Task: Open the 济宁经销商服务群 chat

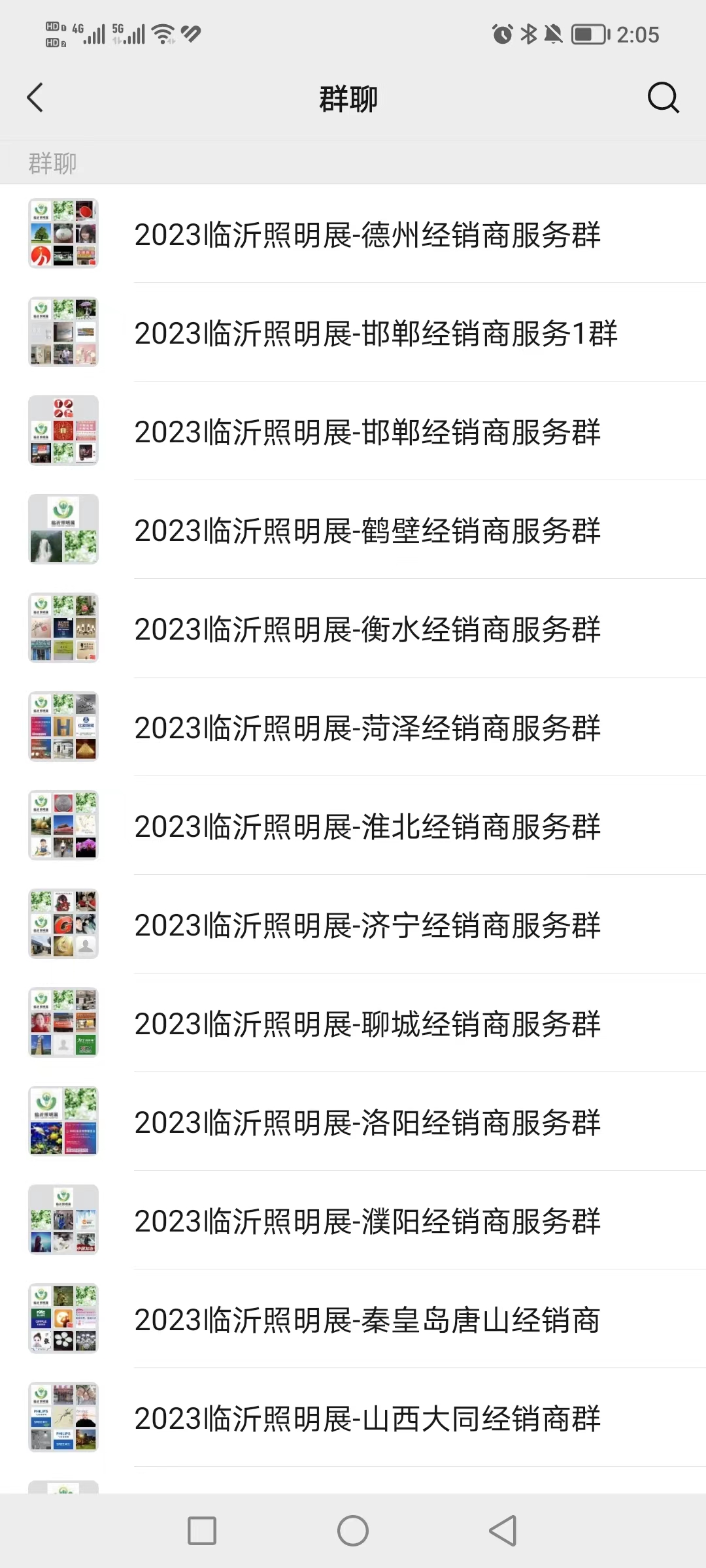Action: [366, 926]
